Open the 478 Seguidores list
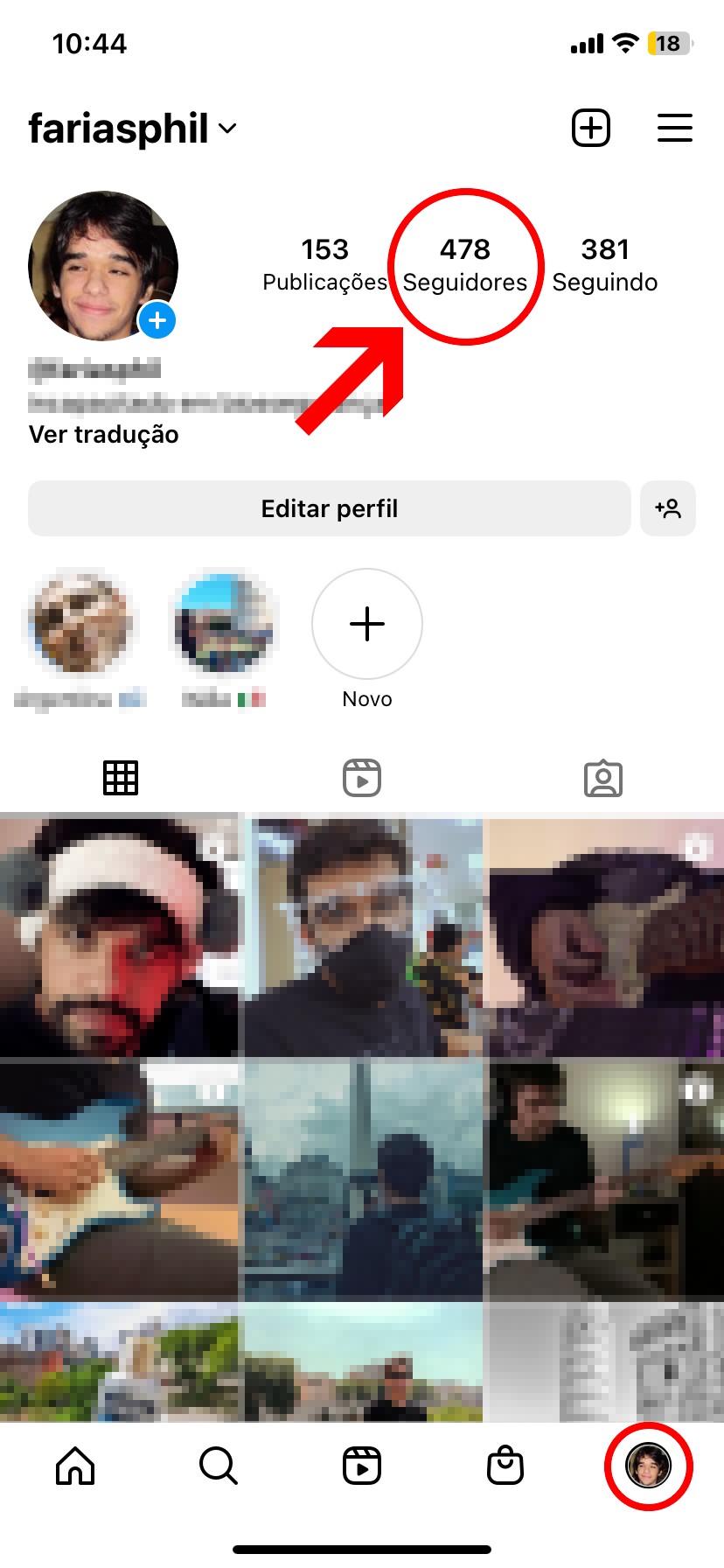Screen dimensions: 724x1568 tap(465, 264)
